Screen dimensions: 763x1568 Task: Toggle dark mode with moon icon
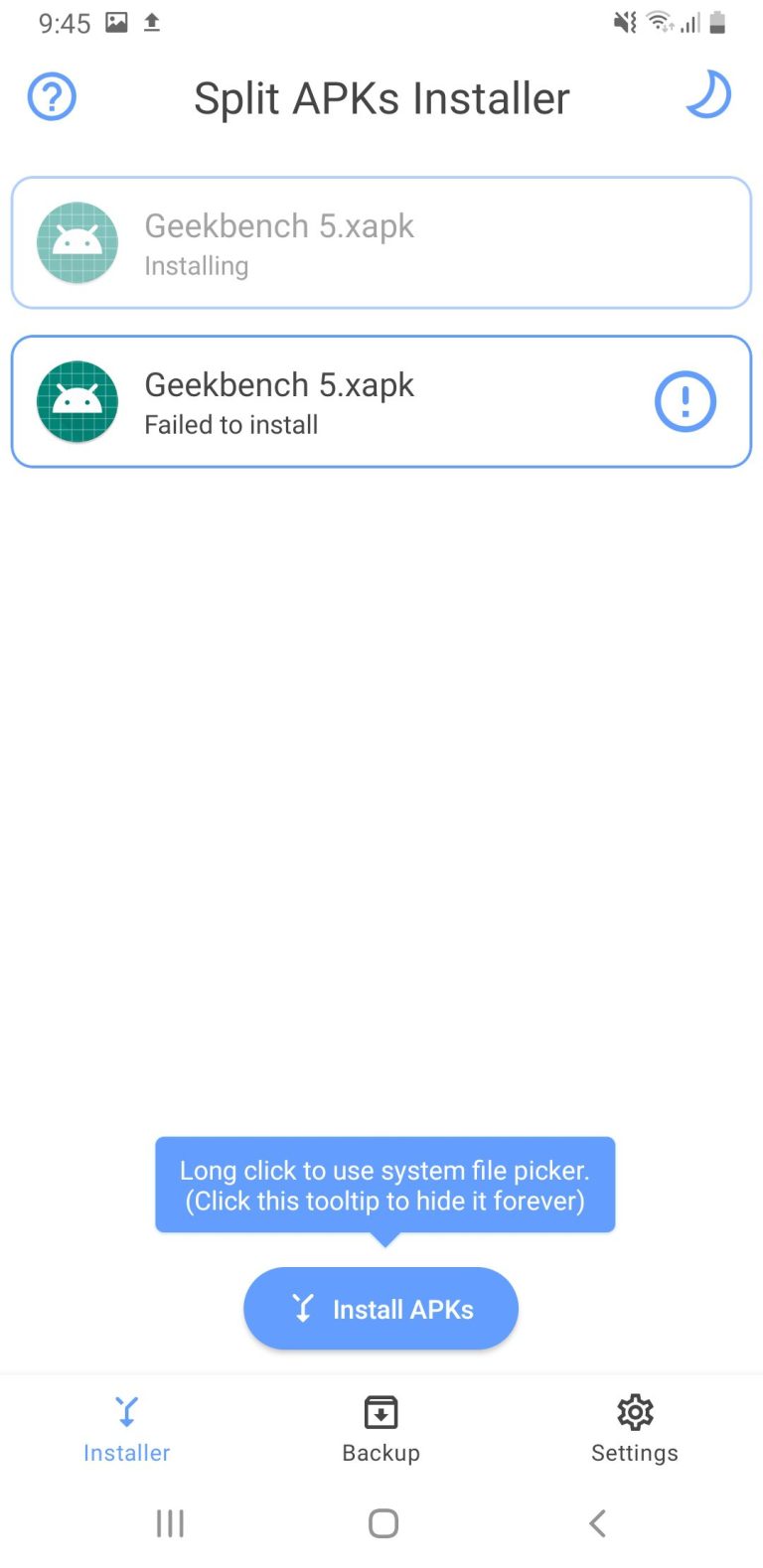tap(709, 96)
